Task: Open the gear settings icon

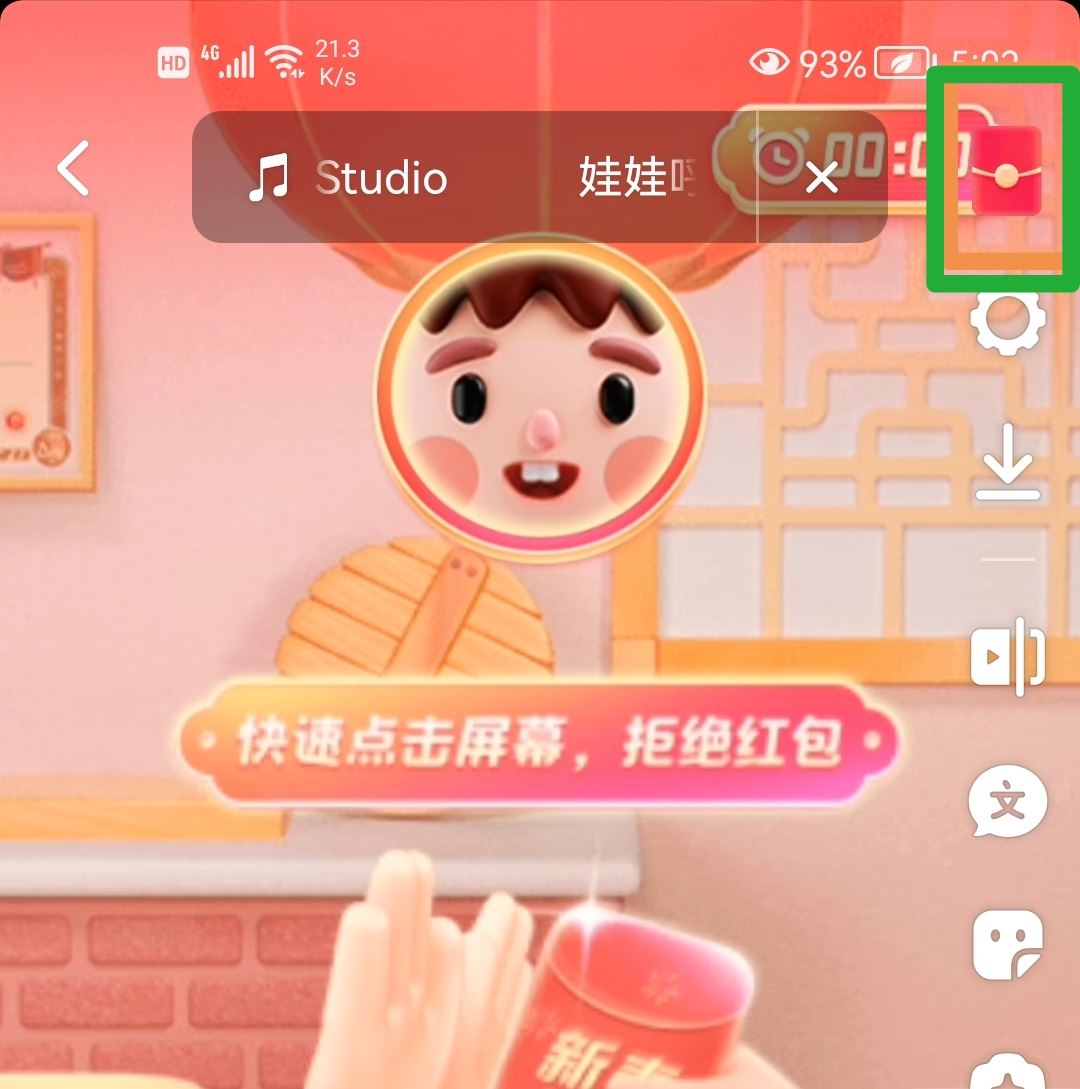Action: point(1008,320)
